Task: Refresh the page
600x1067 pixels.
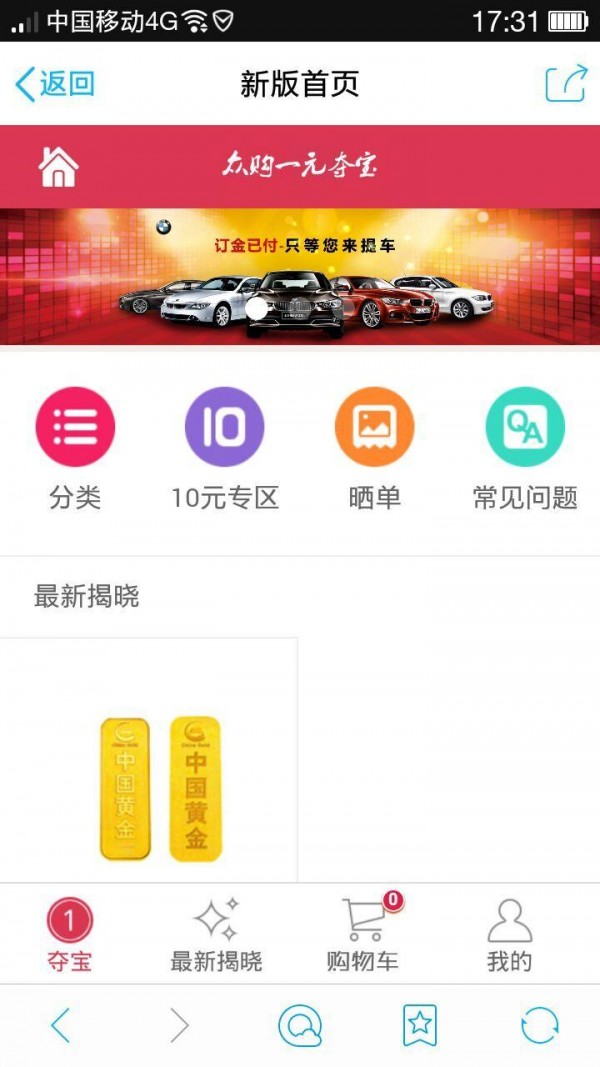Action: [x=540, y=1025]
